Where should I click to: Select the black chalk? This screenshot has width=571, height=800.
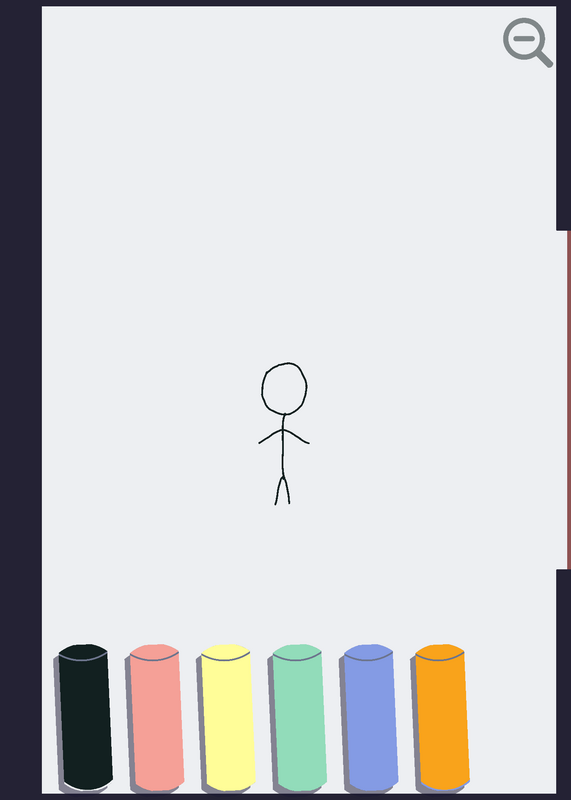[85, 717]
